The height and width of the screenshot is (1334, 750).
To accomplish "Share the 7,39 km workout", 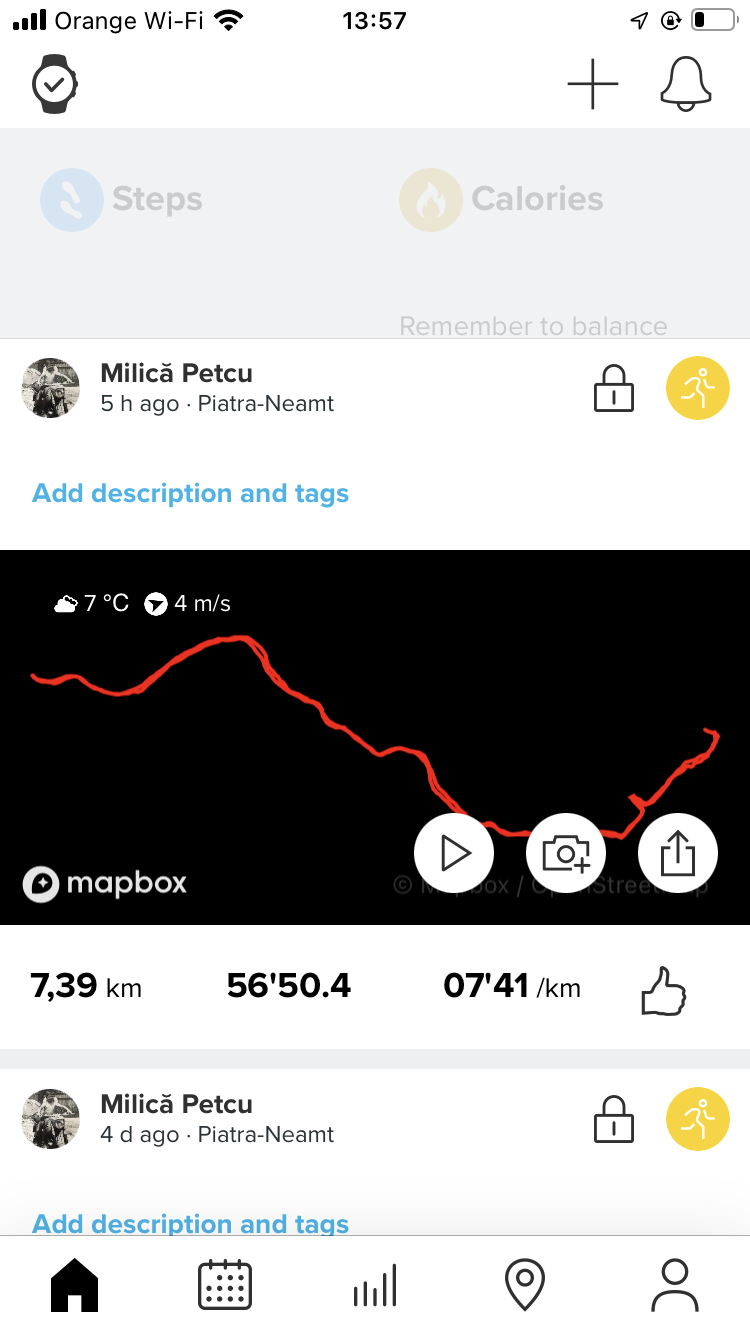I will tap(677, 853).
